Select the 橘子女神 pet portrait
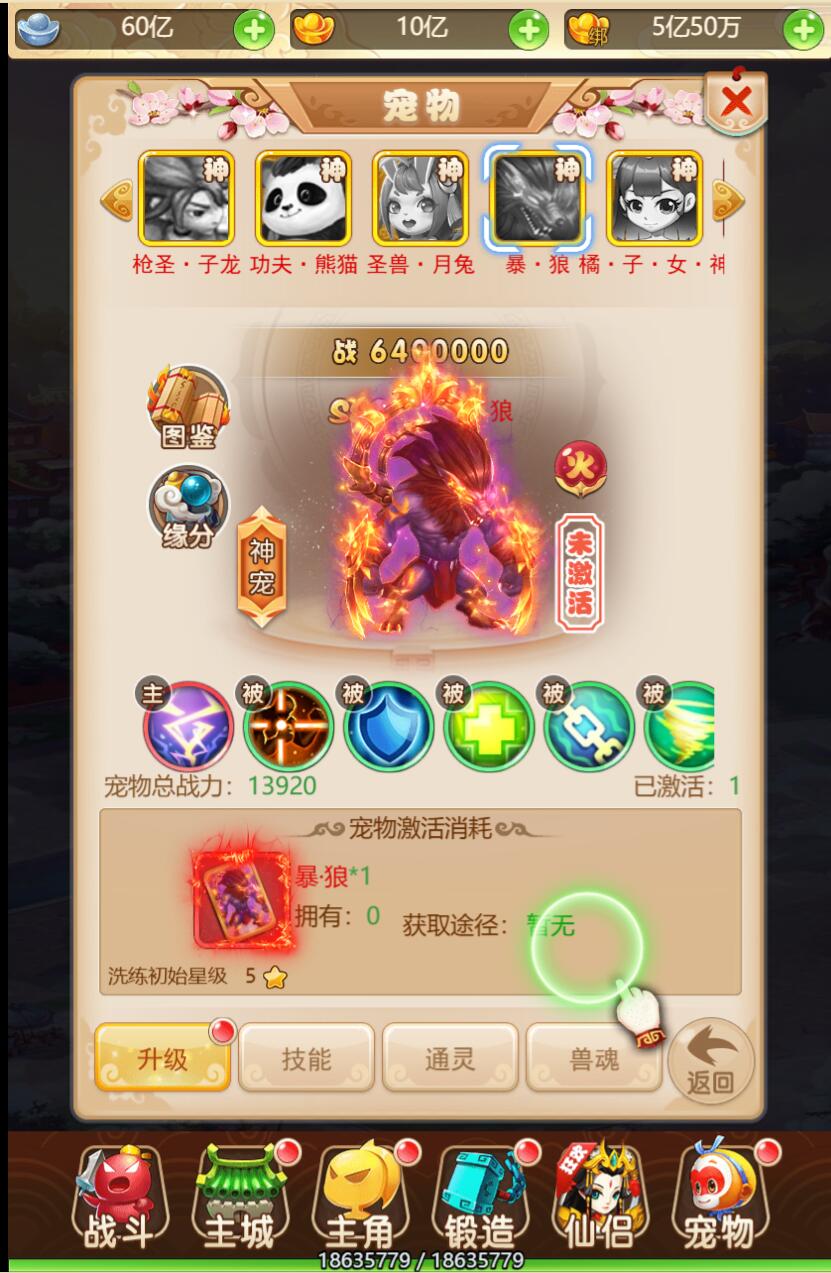The image size is (831, 1273). click(x=654, y=199)
